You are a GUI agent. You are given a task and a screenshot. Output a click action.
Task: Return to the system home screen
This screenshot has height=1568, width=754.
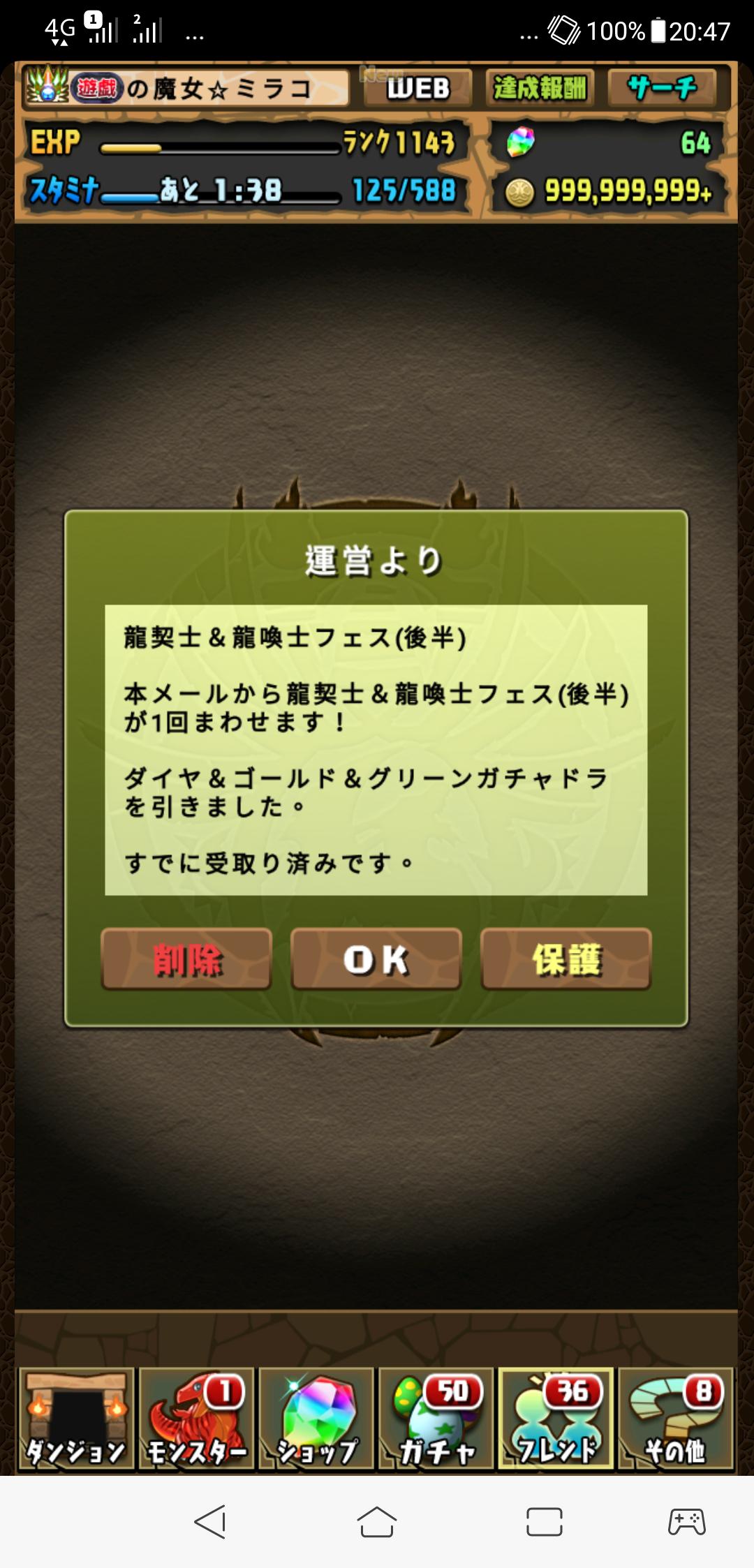[x=377, y=1522]
